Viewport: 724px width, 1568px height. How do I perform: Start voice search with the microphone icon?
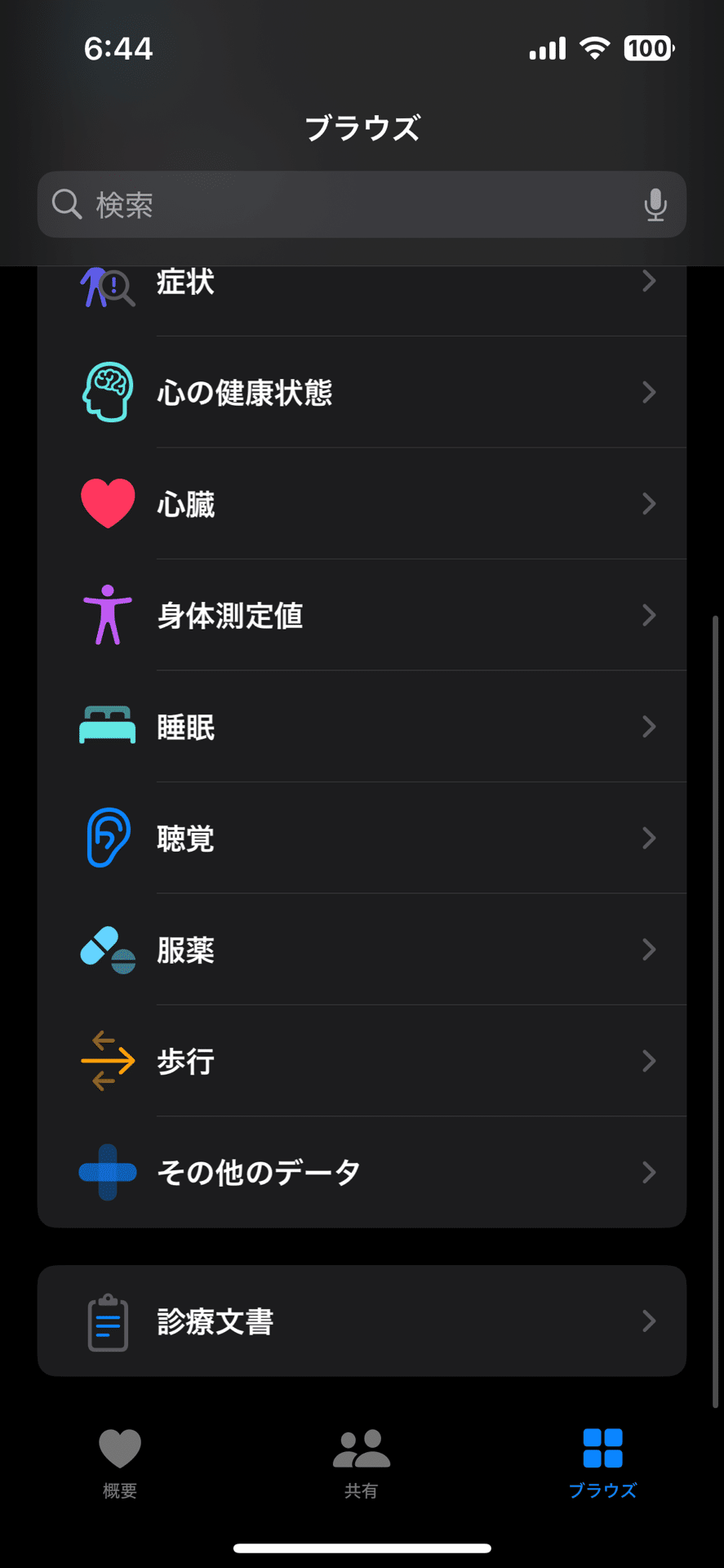pyautogui.click(x=655, y=205)
